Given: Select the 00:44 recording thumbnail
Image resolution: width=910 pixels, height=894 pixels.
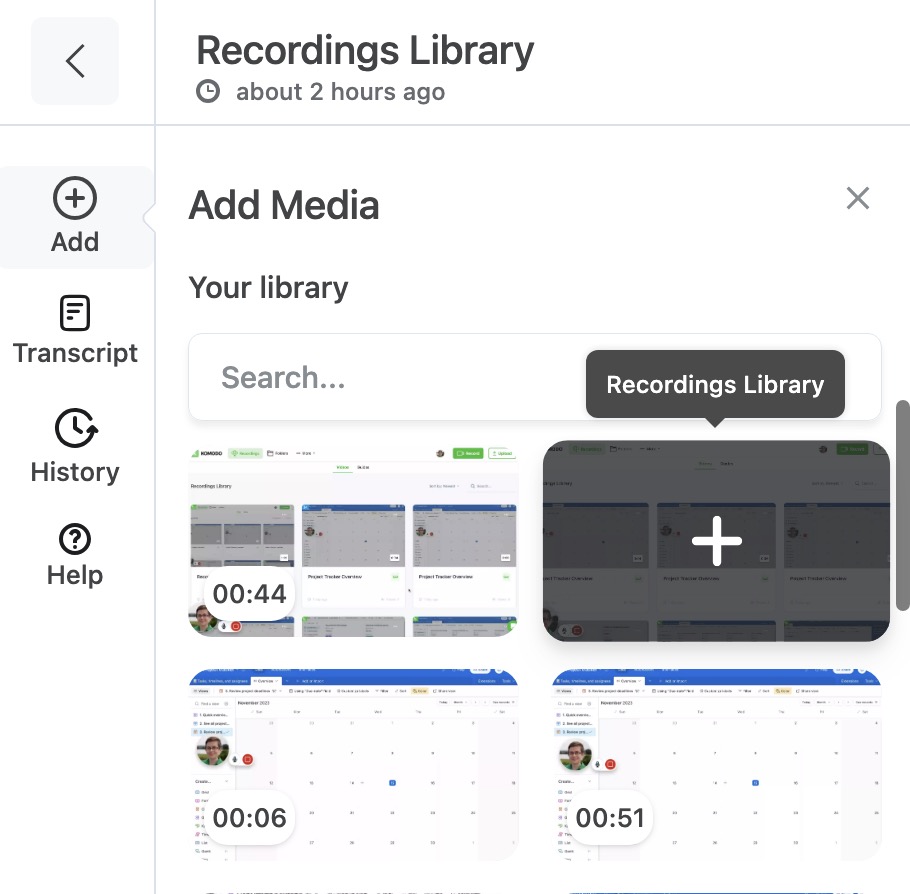Looking at the screenshot, I should coord(353,540).
